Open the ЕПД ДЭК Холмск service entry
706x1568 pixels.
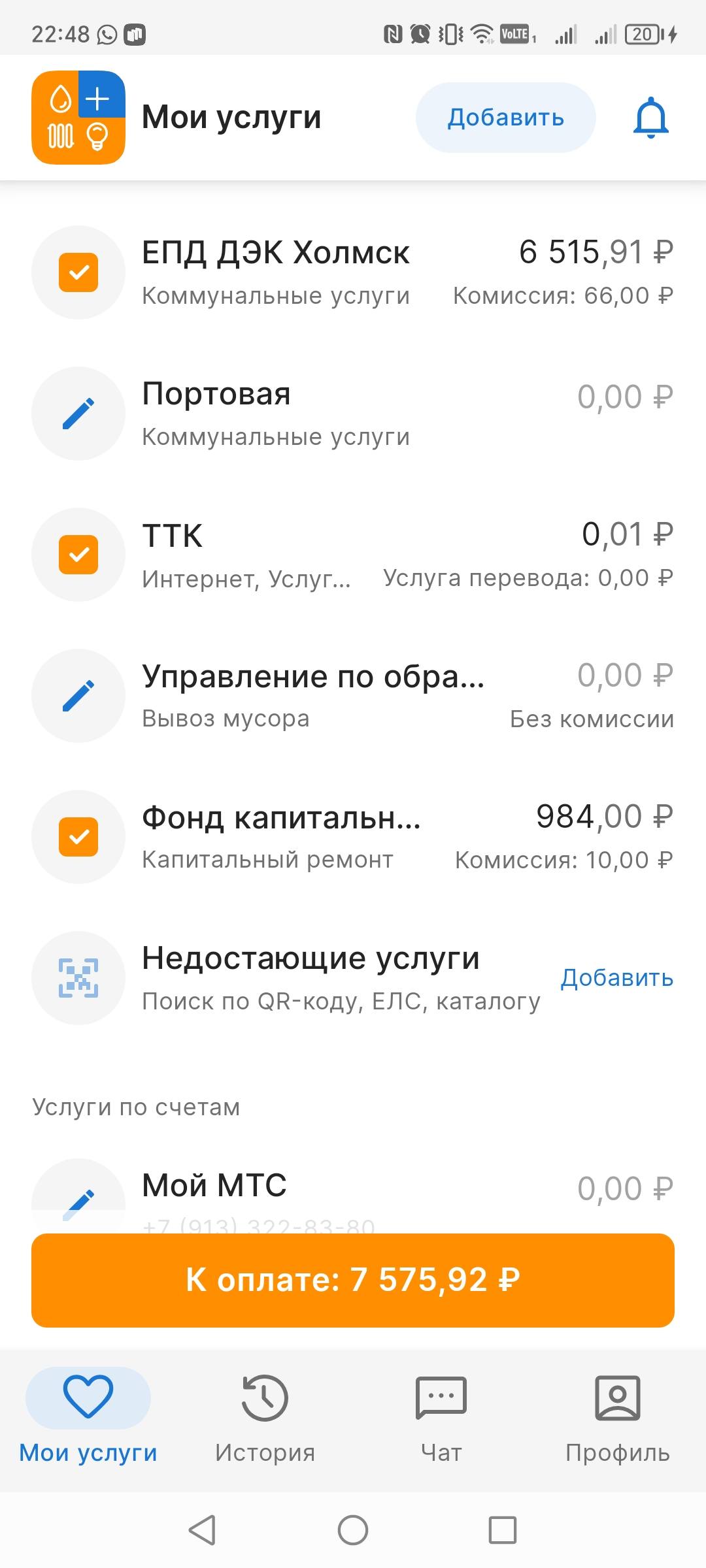275,253
